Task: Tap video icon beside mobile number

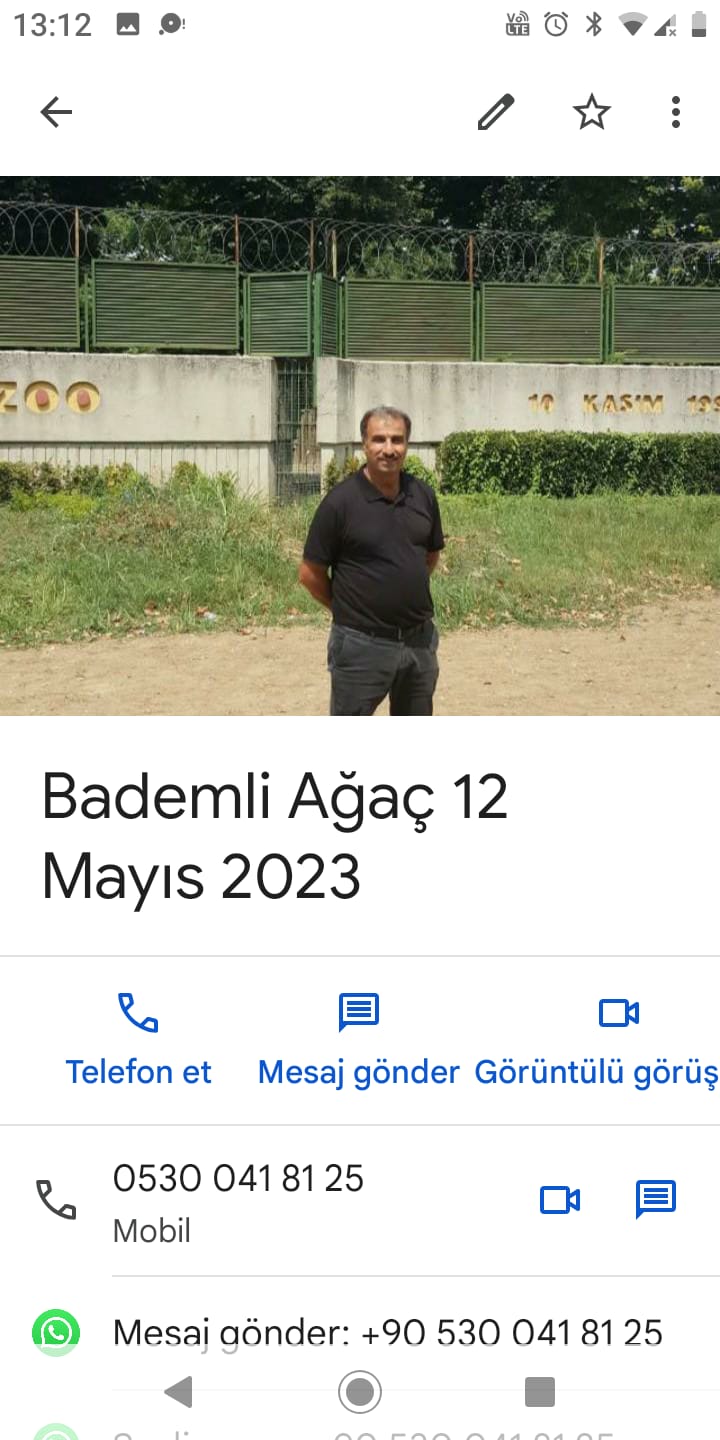Action: point(560,1199)
